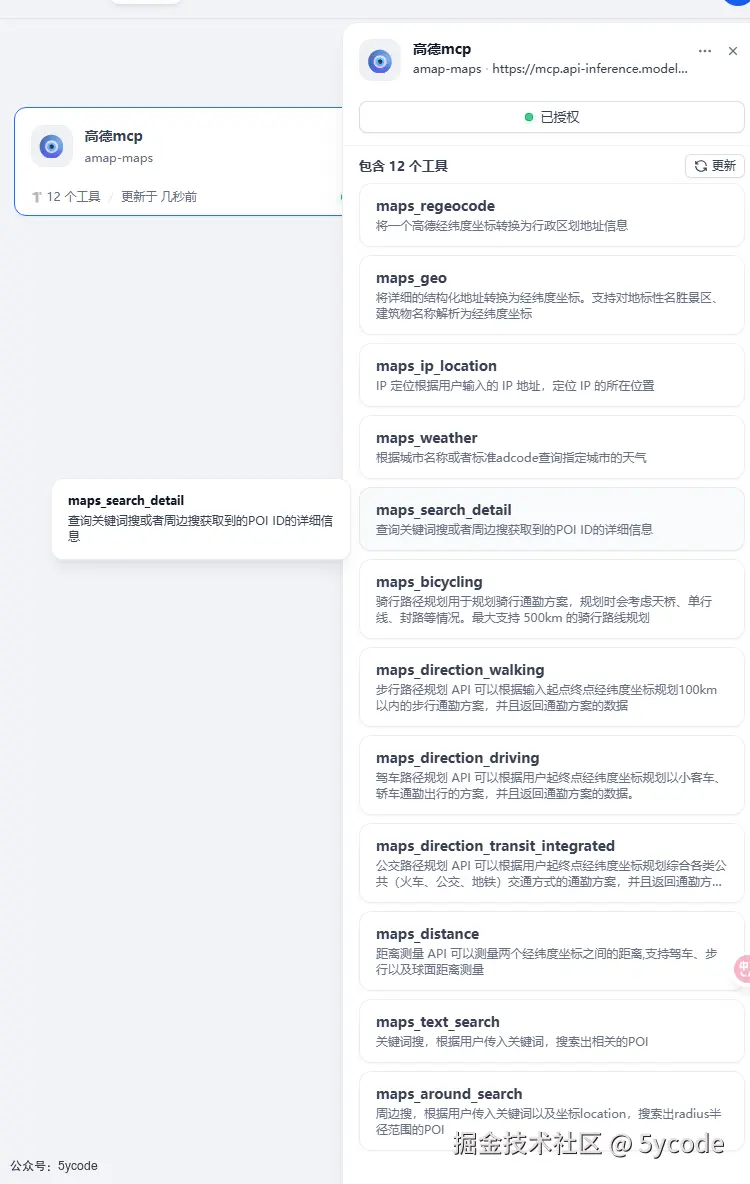Open the three-dot overflow menu
The height and width of the screenshot is (1184, 750).
705,51
